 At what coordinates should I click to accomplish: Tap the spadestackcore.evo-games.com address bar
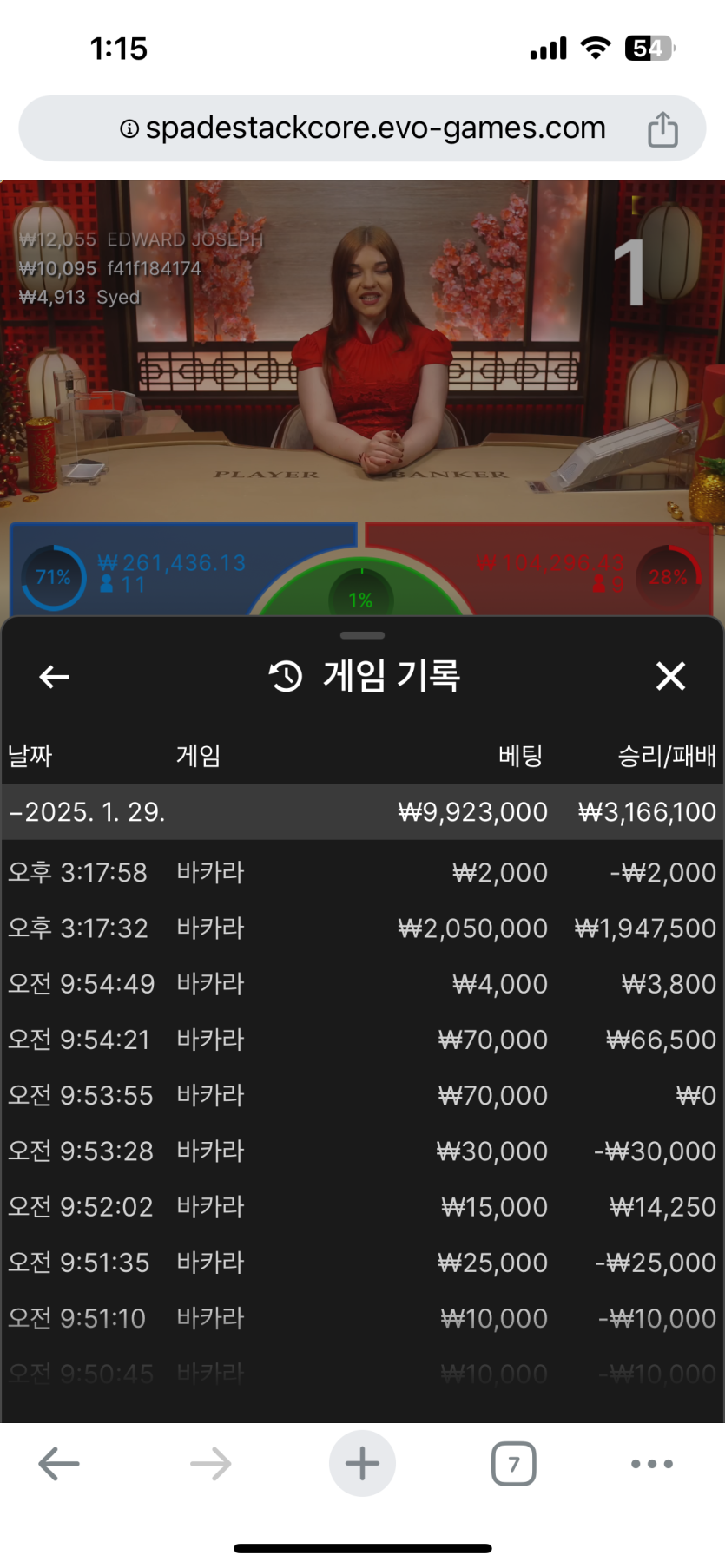363,128
